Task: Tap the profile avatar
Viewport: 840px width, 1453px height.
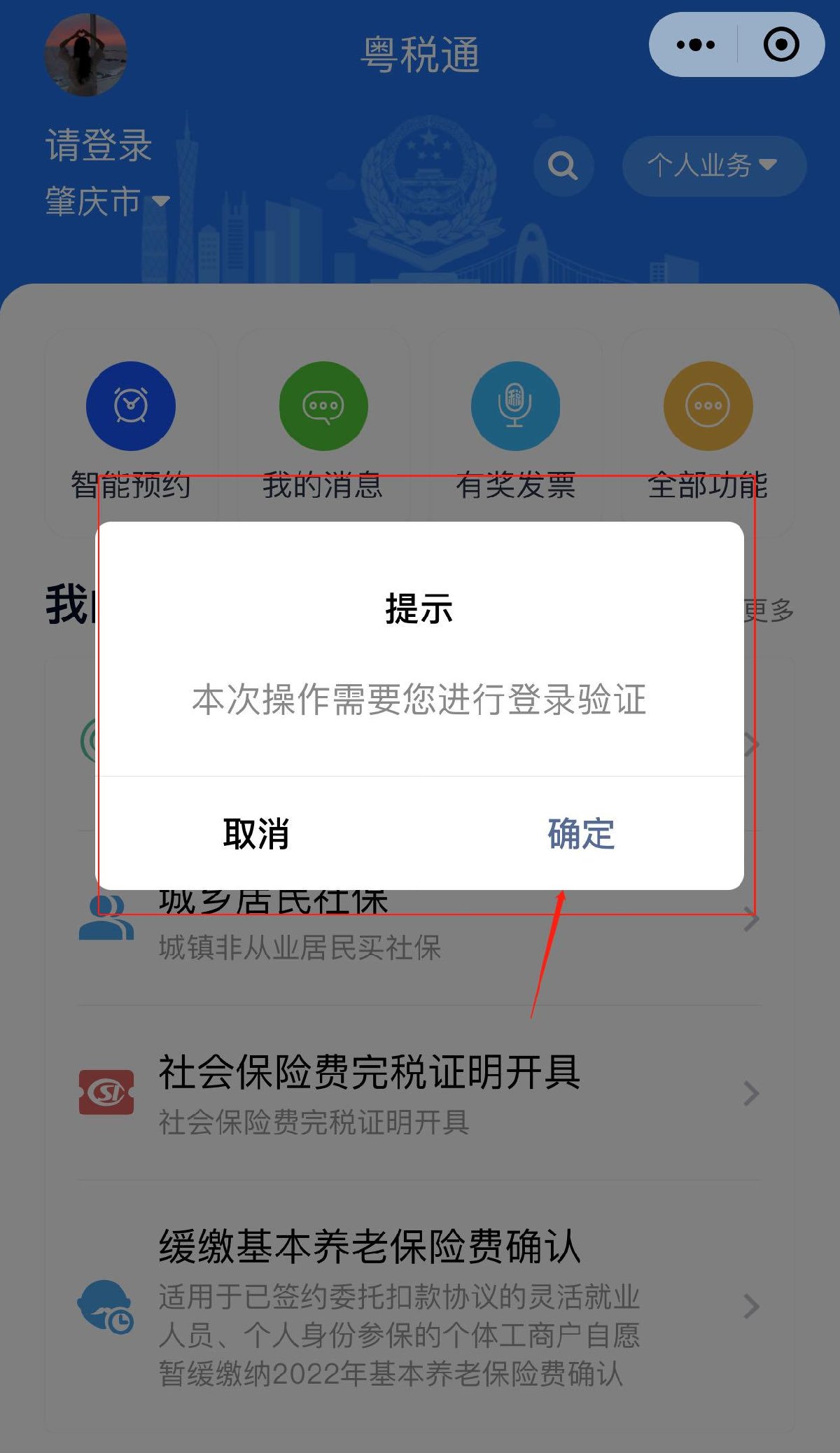Action: [85, 55]
